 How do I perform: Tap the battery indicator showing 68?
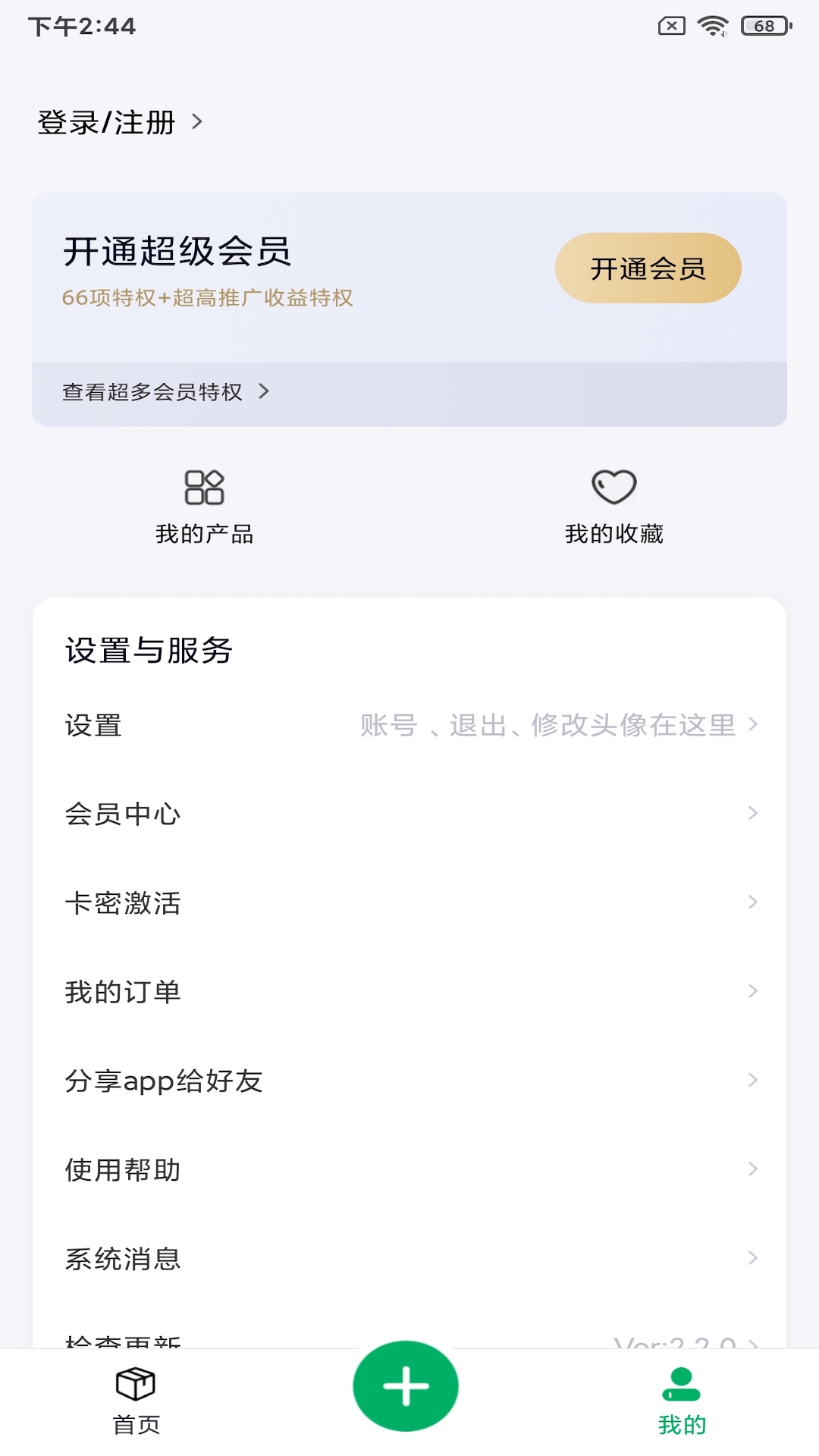tap(762, 25)
